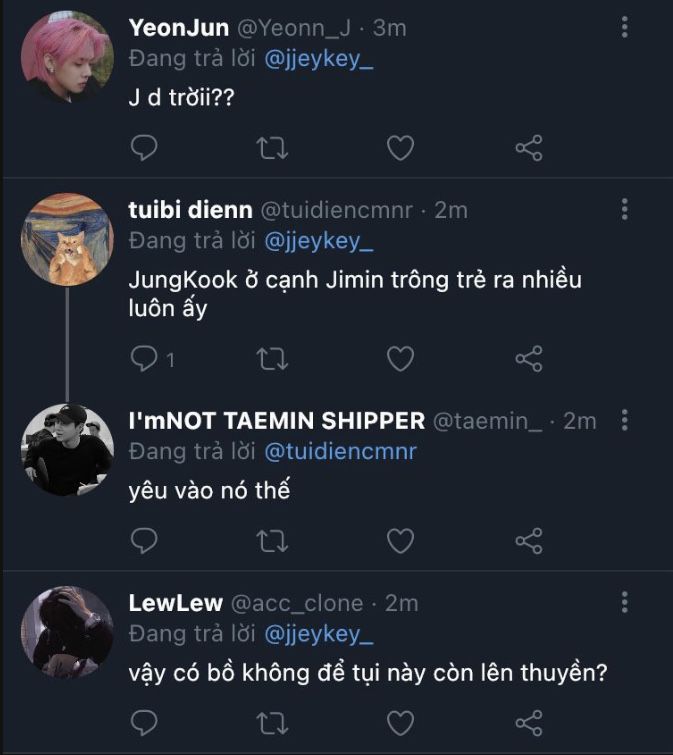Image resolution: width=673 pixels, height=755 pixels.
Task: Open LewLew's profile avatar
Action: point(67,632)
